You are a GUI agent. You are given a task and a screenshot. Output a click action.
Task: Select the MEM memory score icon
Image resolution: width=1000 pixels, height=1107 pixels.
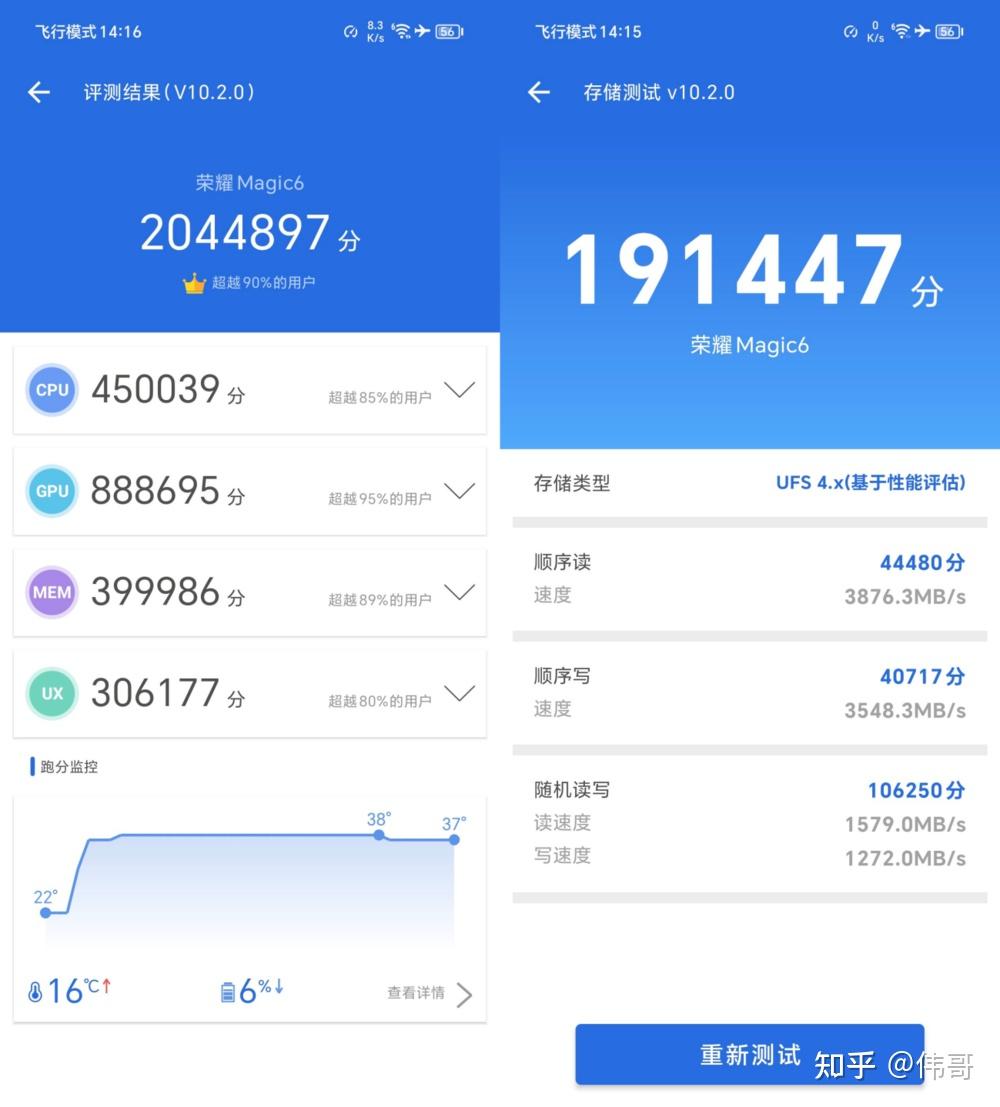click(51, 592)
